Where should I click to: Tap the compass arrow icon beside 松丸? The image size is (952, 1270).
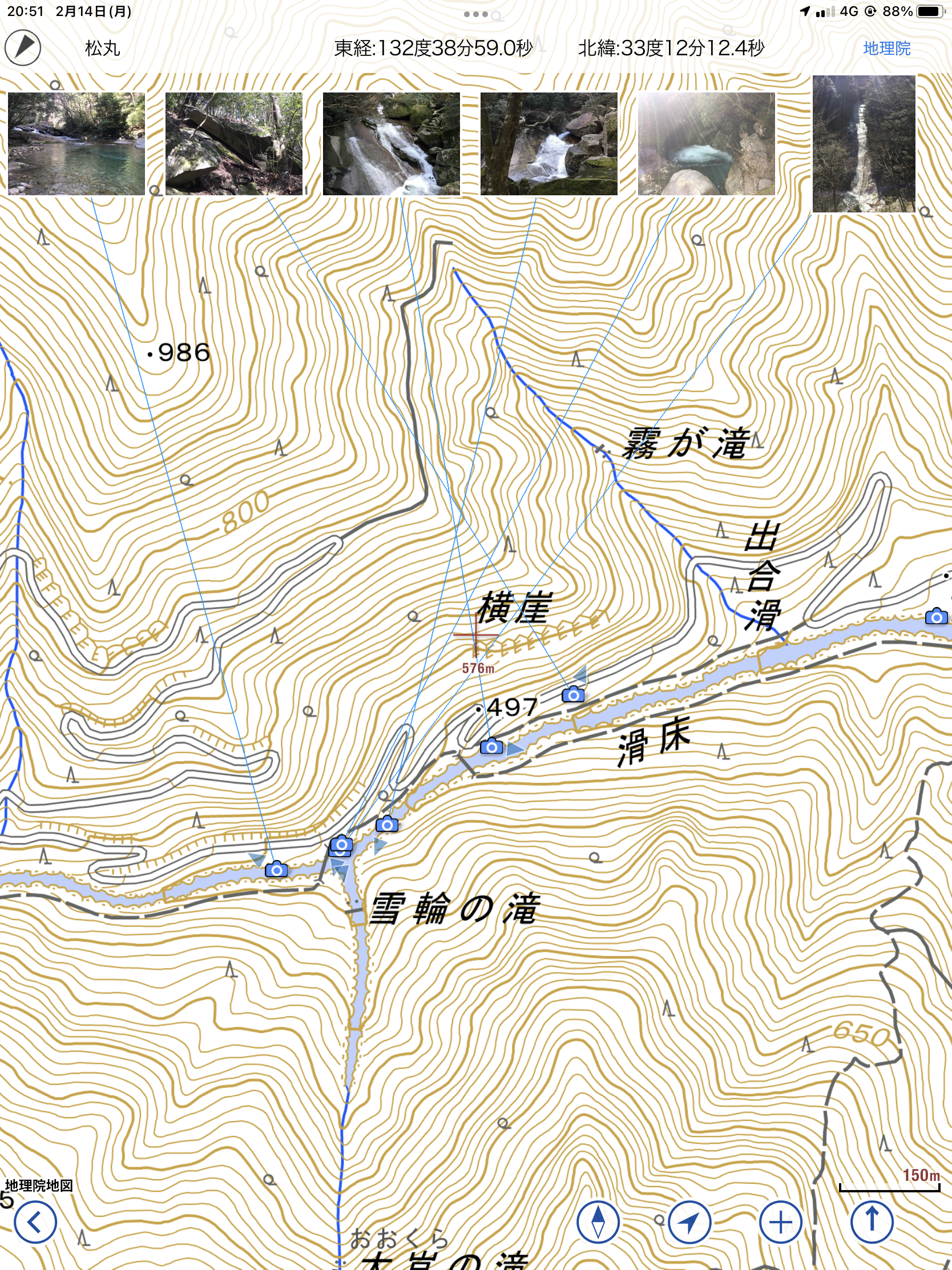coord(23,47)
